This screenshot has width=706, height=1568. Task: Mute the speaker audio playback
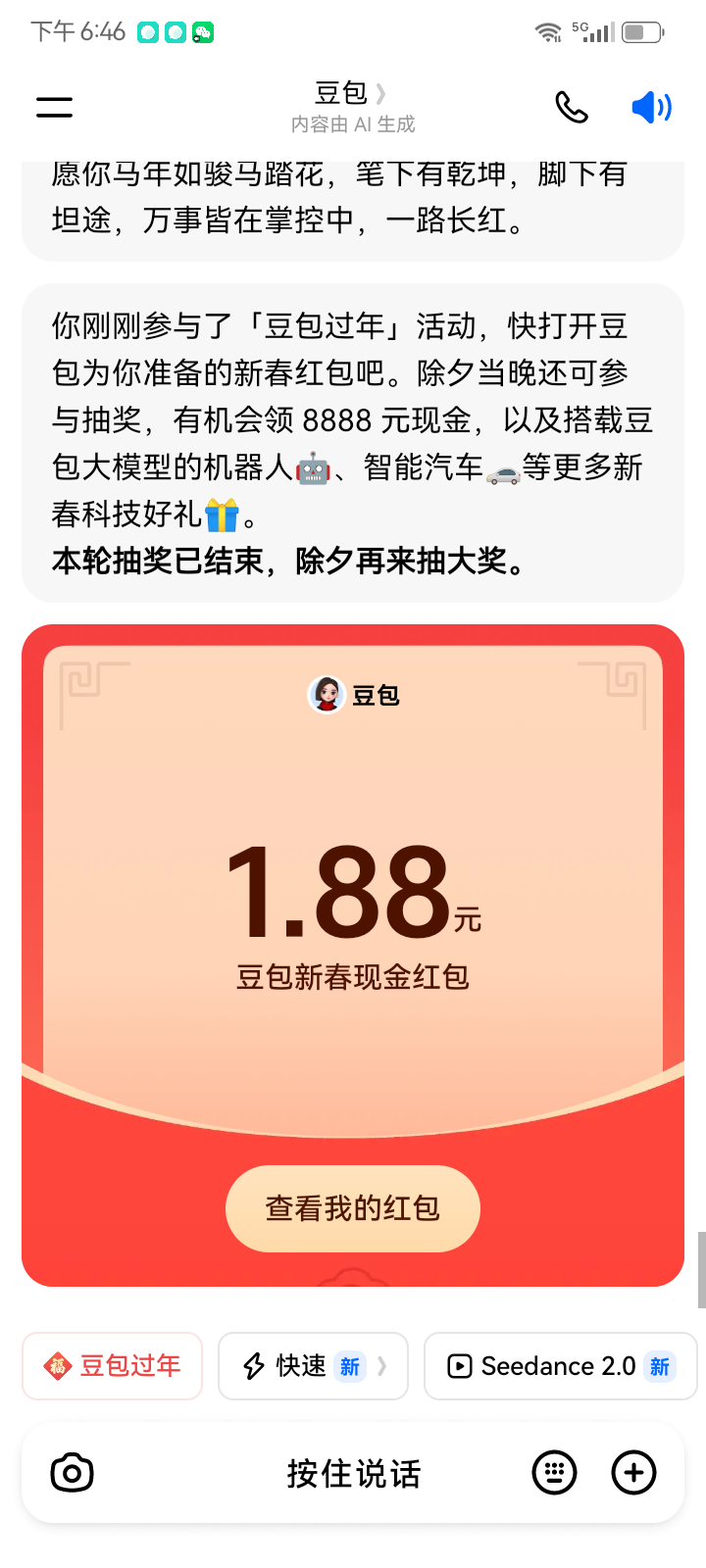(651, 108)
